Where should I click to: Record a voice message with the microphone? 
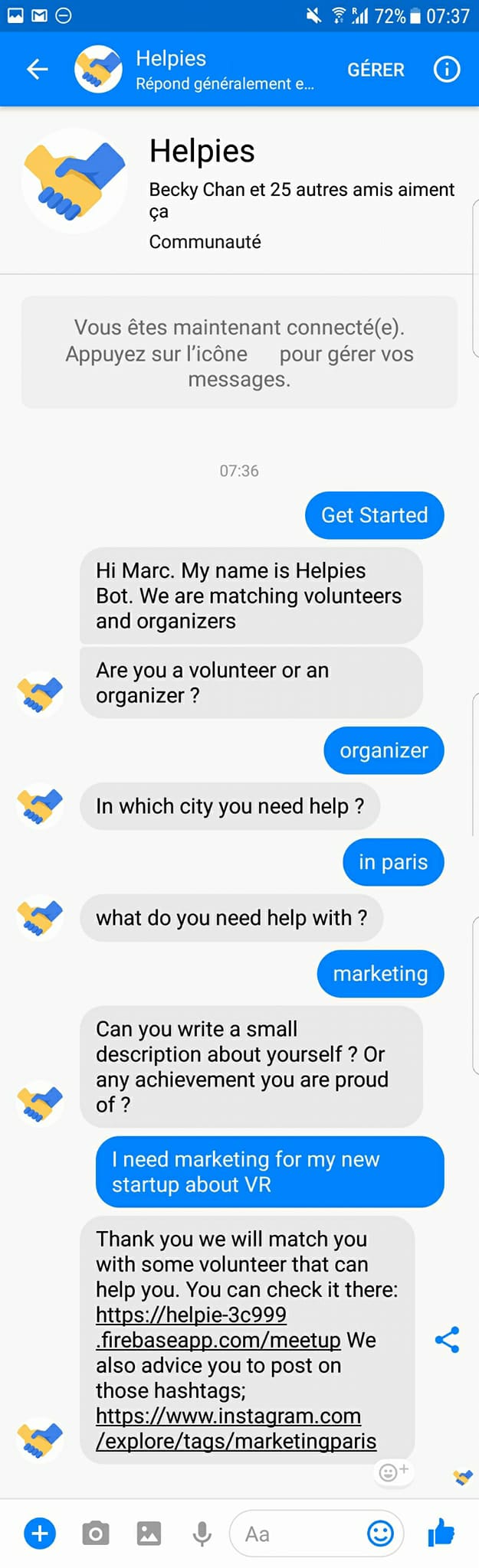[202, 1534]
